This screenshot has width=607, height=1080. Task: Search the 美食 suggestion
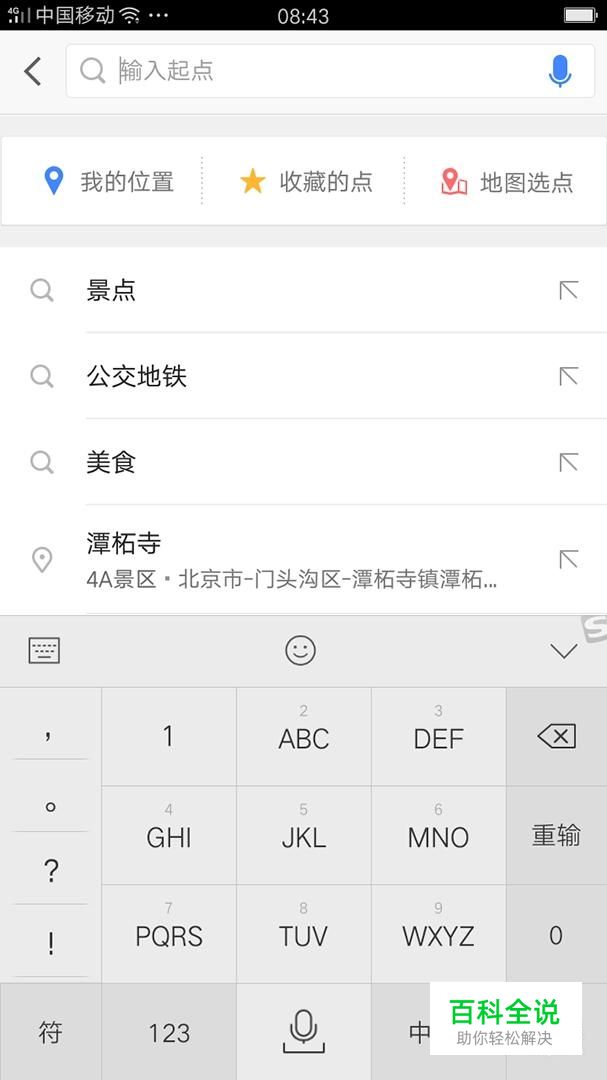303,462
